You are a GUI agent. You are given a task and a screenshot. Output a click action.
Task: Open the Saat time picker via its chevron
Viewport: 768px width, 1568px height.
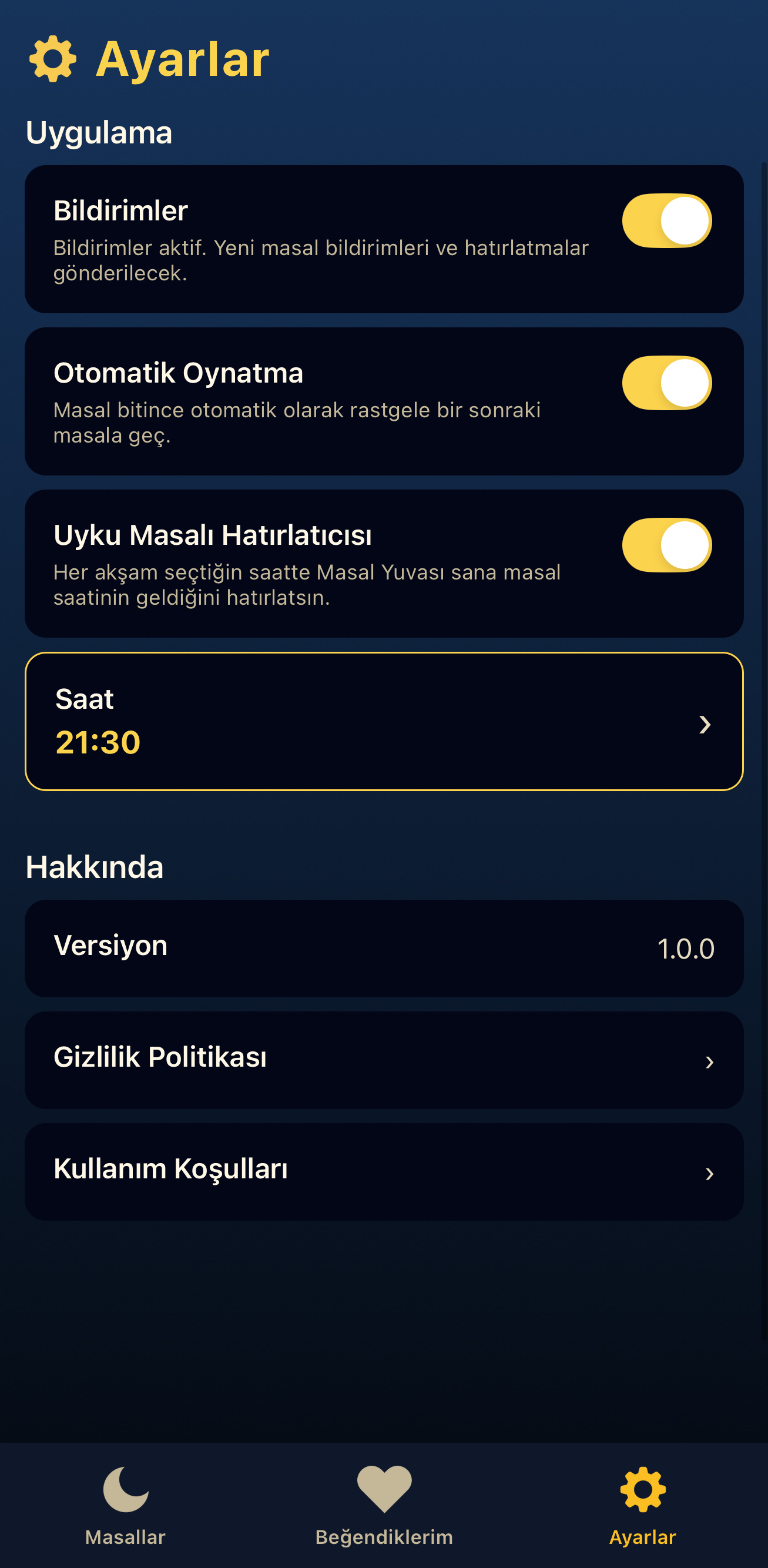705,724
